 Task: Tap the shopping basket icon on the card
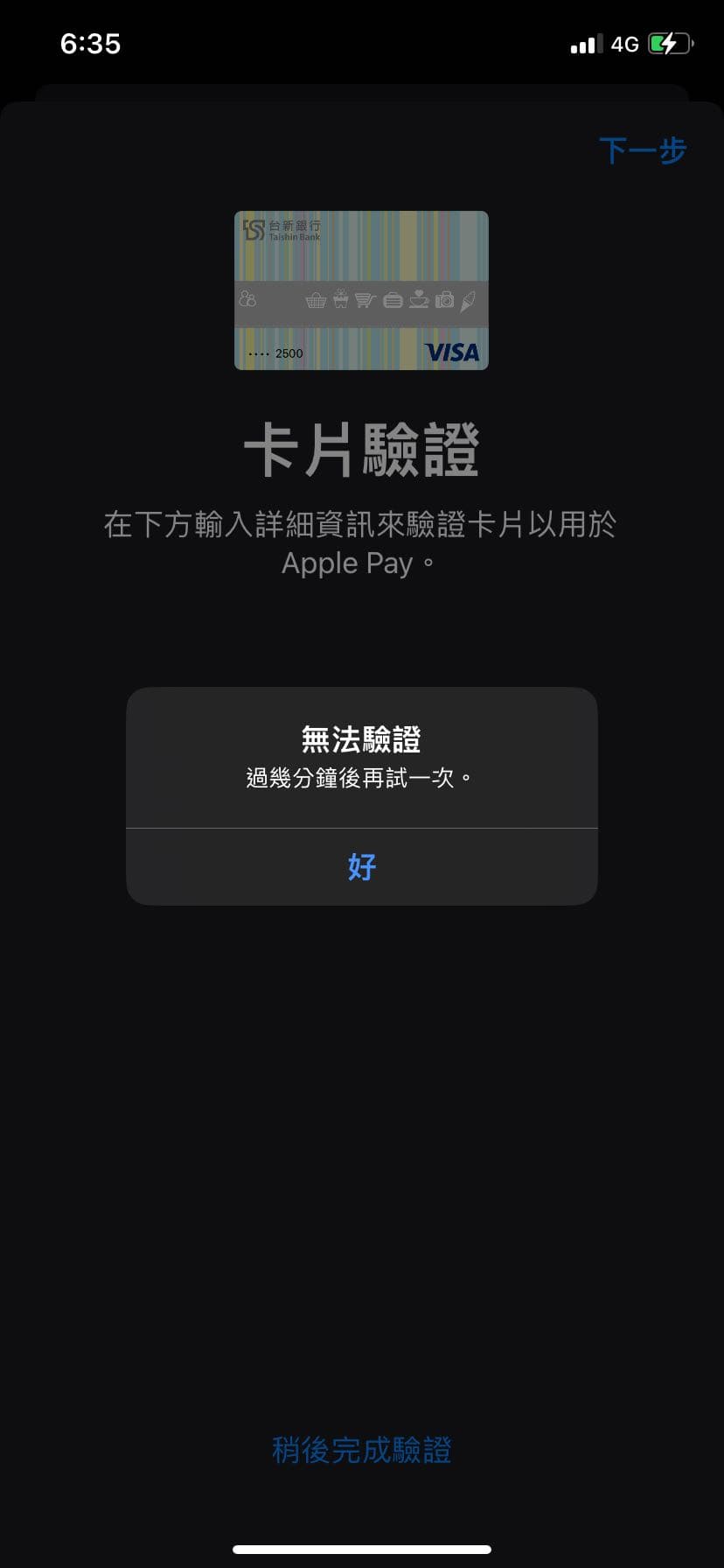(316, 300)
